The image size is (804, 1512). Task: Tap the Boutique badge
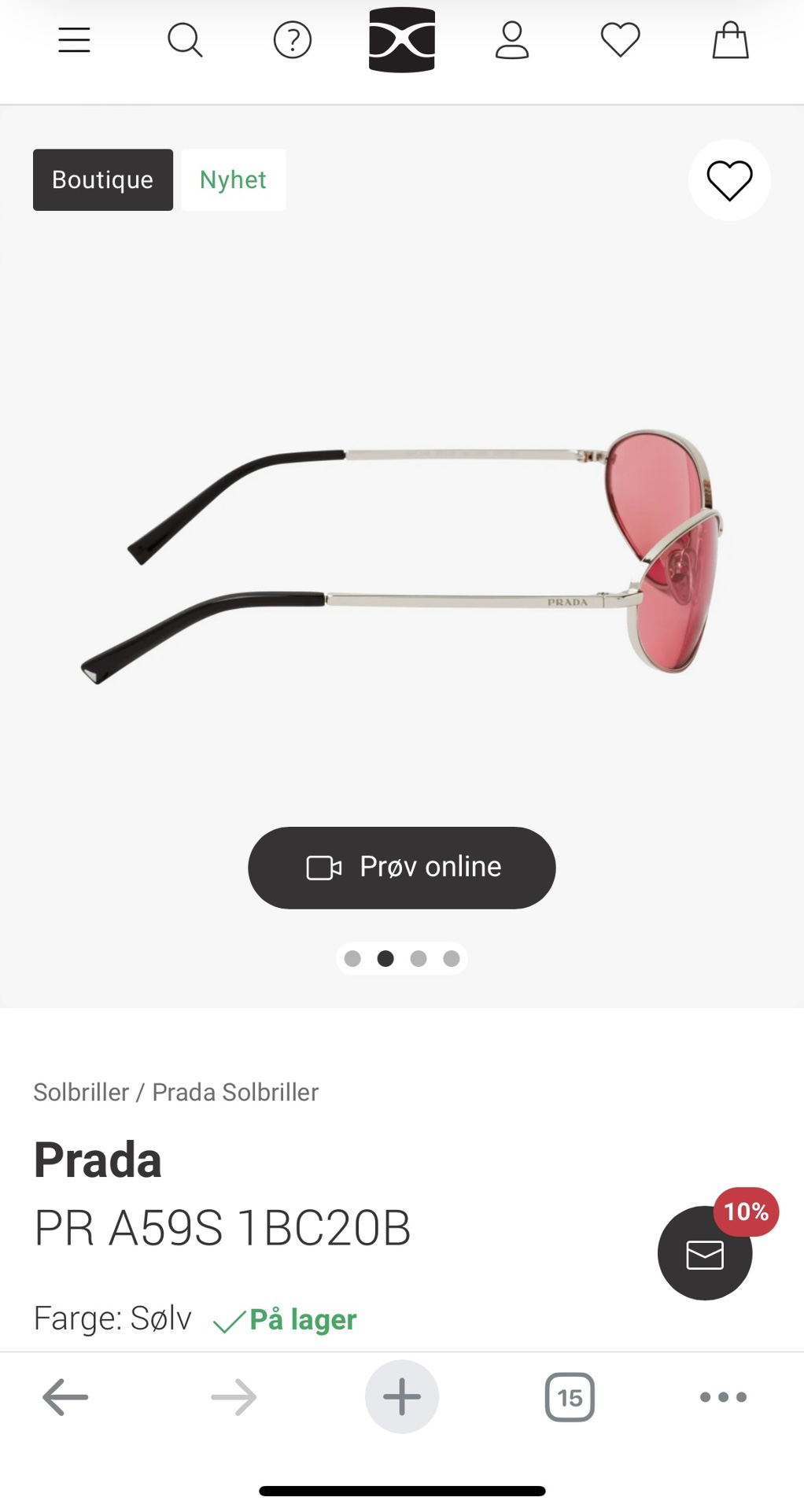pos(103,180)
